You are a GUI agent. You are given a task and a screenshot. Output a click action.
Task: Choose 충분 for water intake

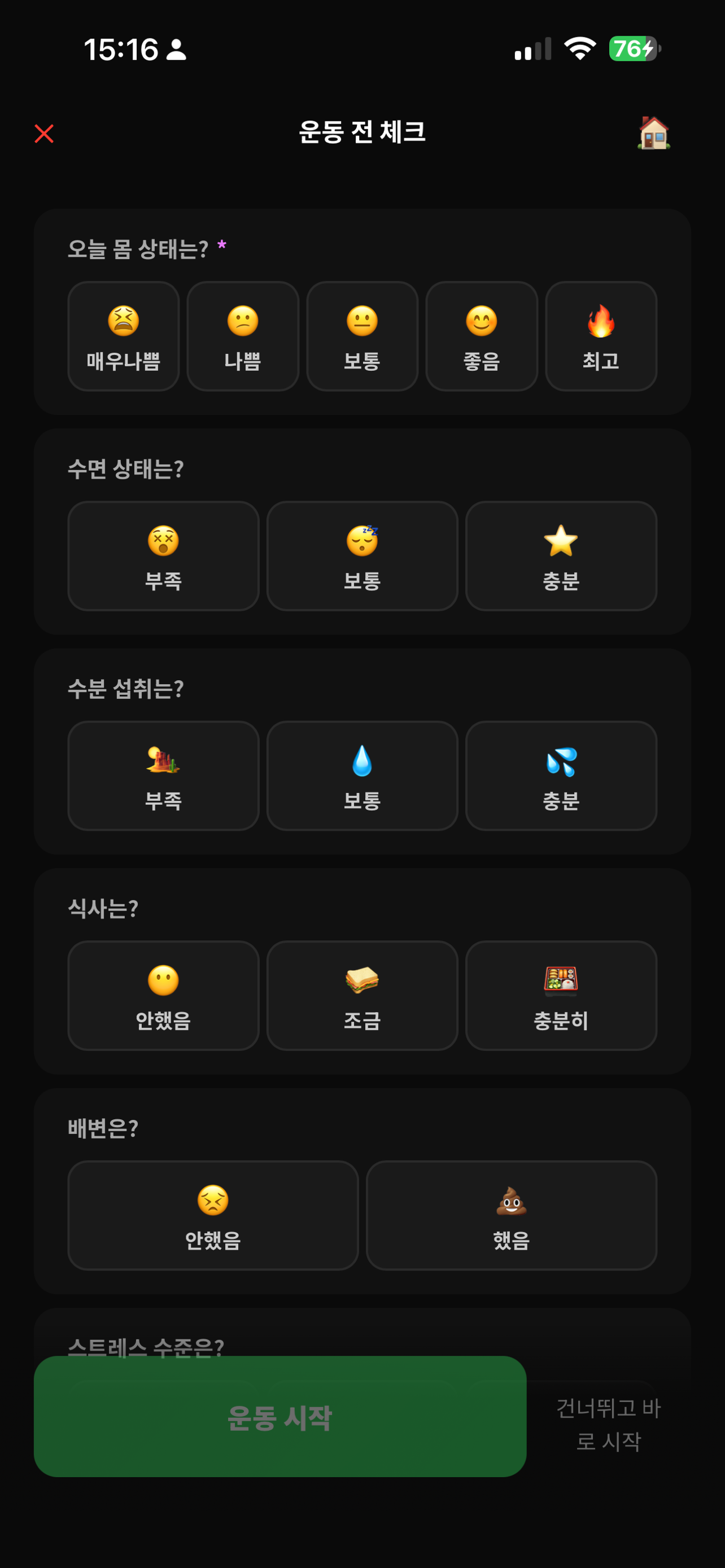coord(561,776)
